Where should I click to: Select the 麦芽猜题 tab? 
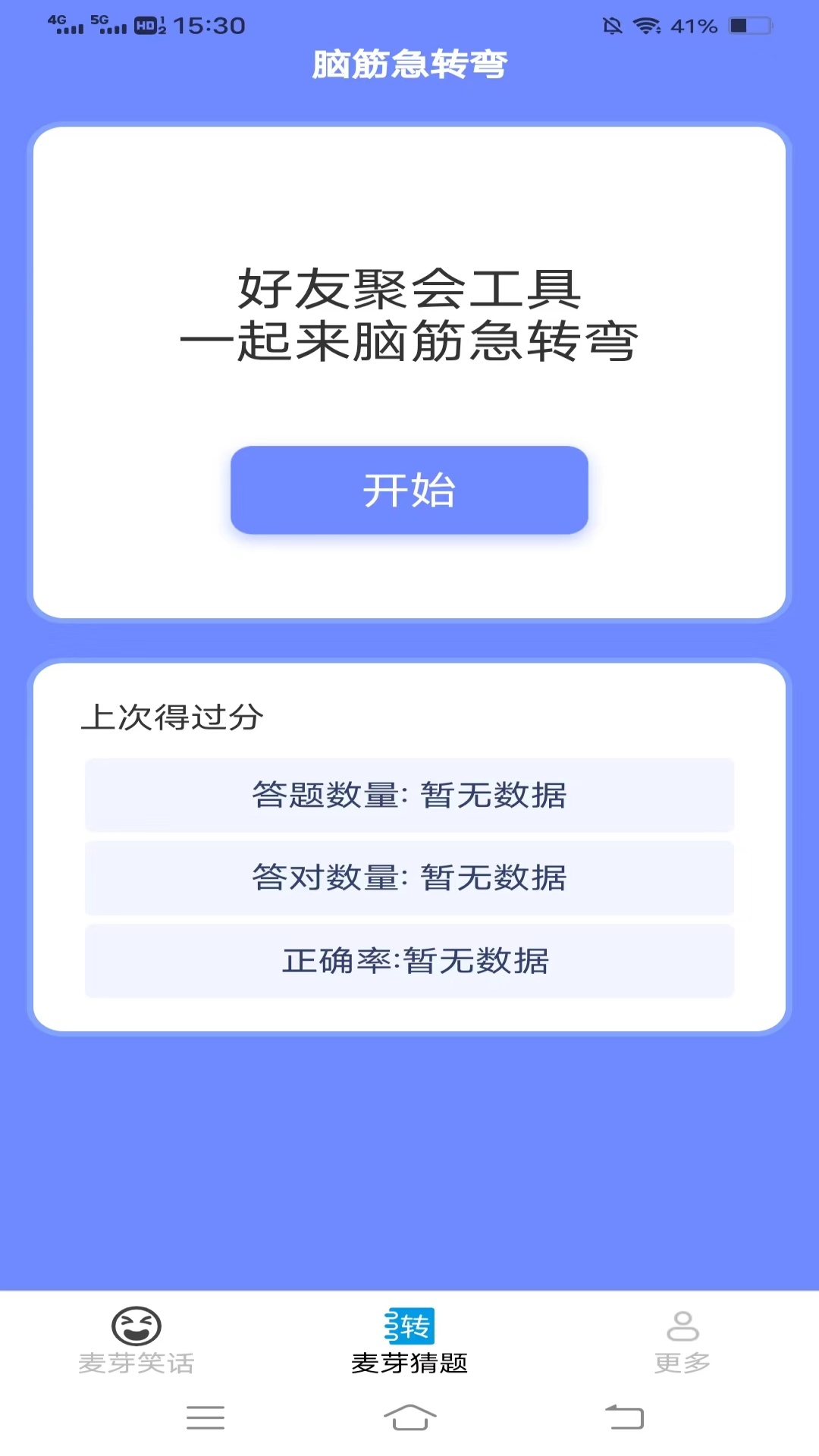click(x=409, y=1341)
